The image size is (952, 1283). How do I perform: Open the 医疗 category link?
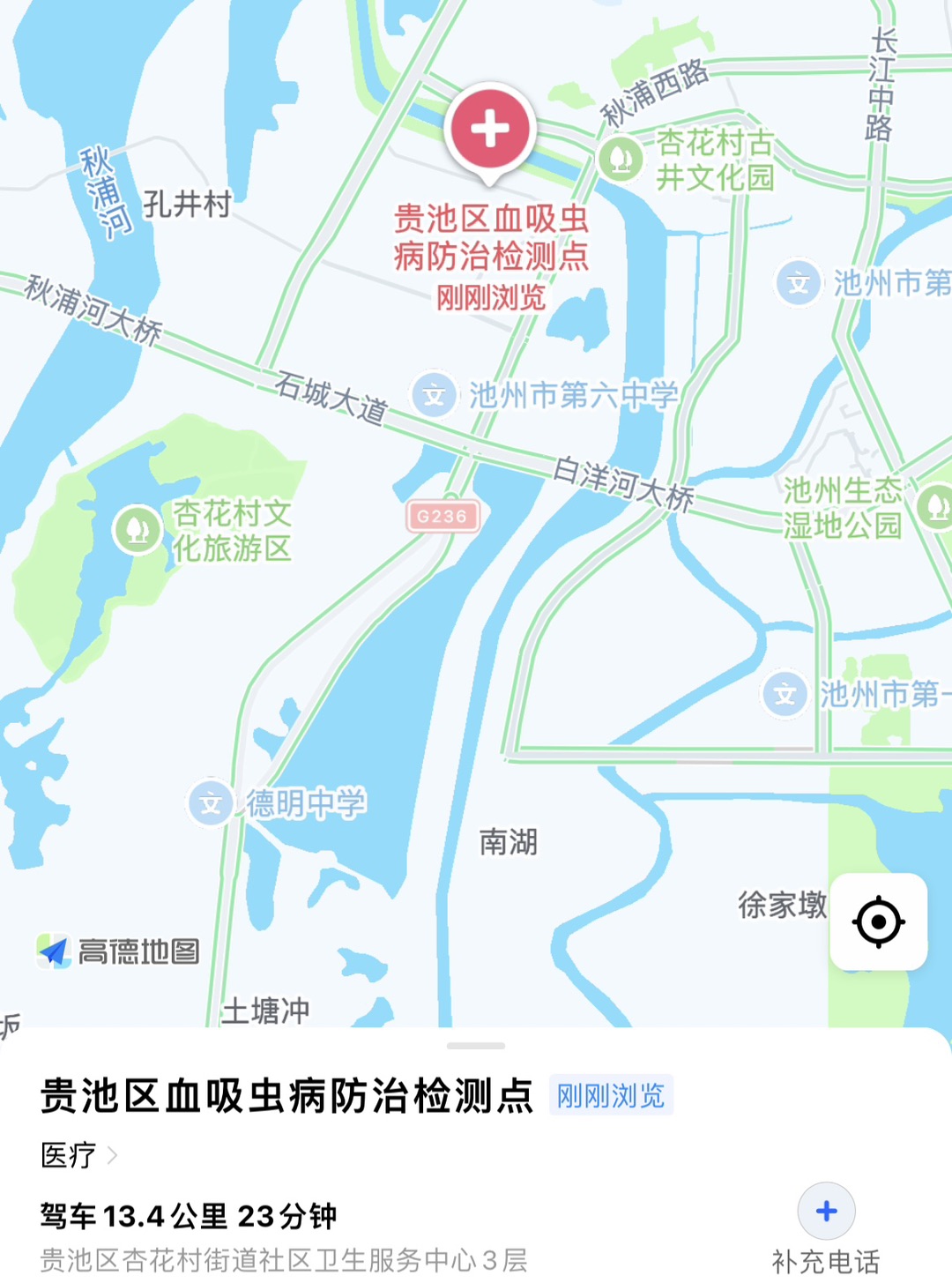[79, 1155]
